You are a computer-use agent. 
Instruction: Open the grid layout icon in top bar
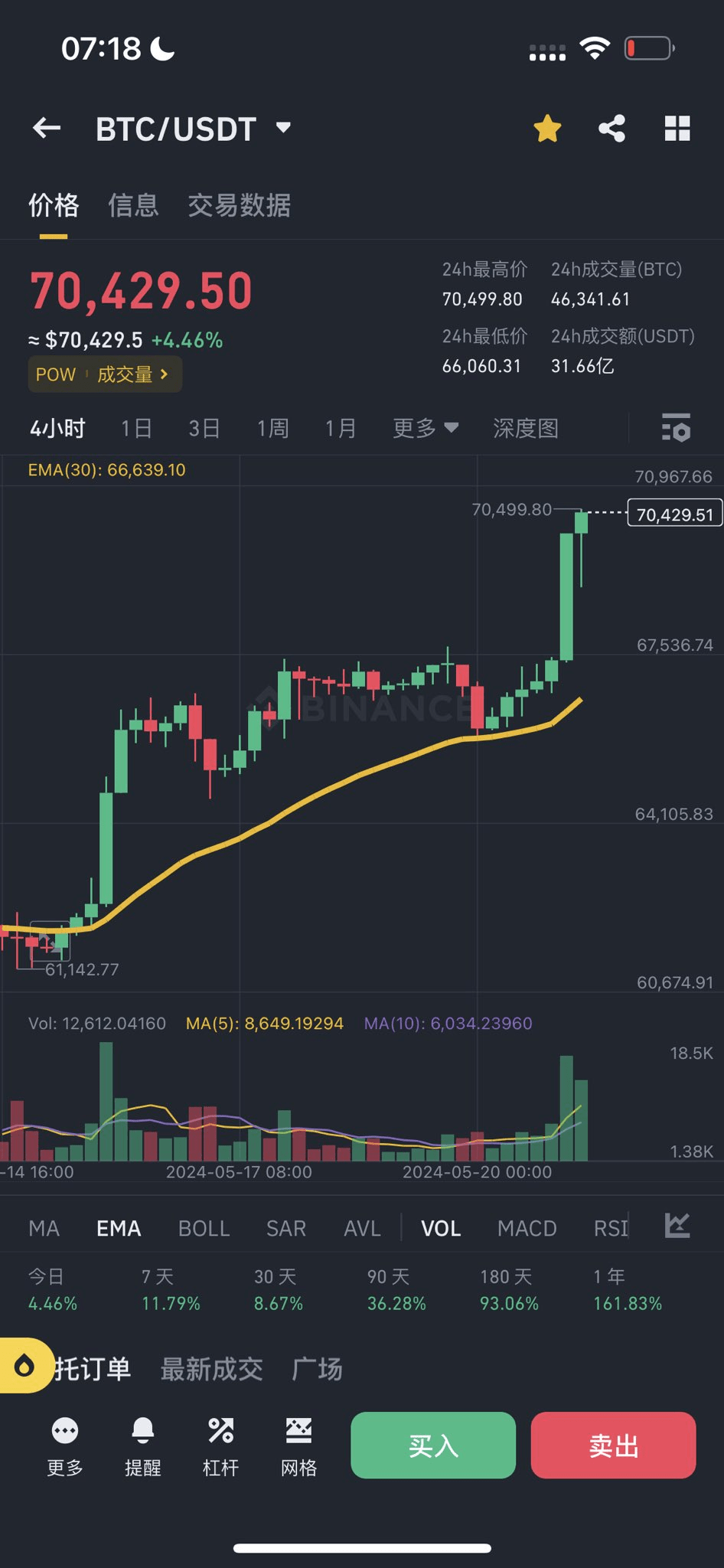678,128
